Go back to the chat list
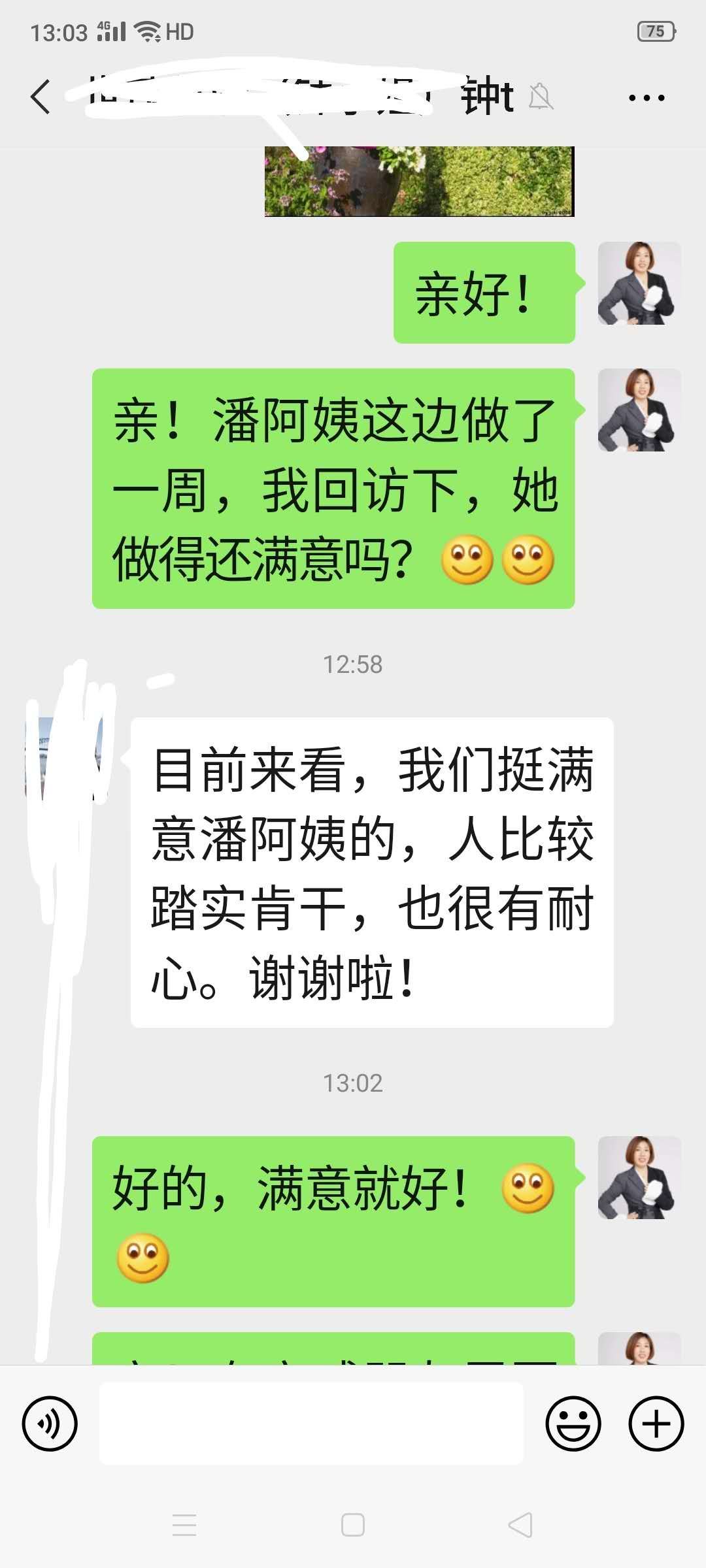 pos(41,97)
